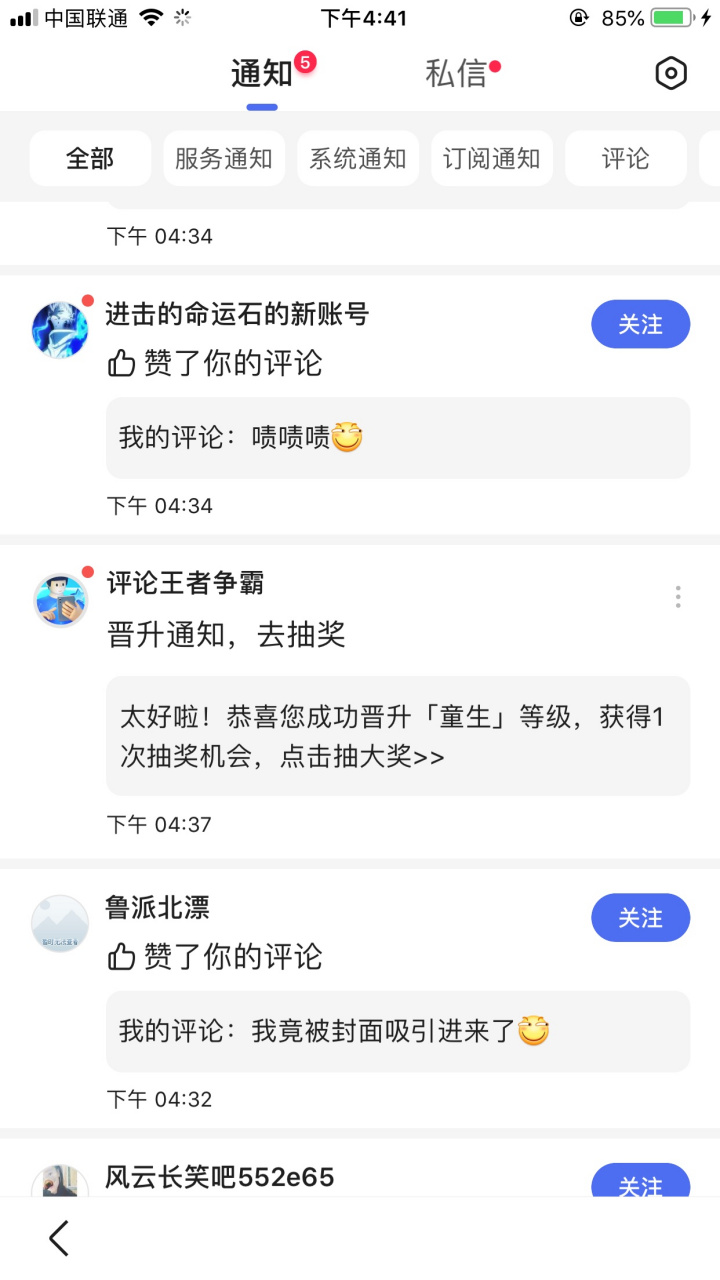Open the settings gear icon
This screenshot has height=1280, width=720.
pos(670,73)
